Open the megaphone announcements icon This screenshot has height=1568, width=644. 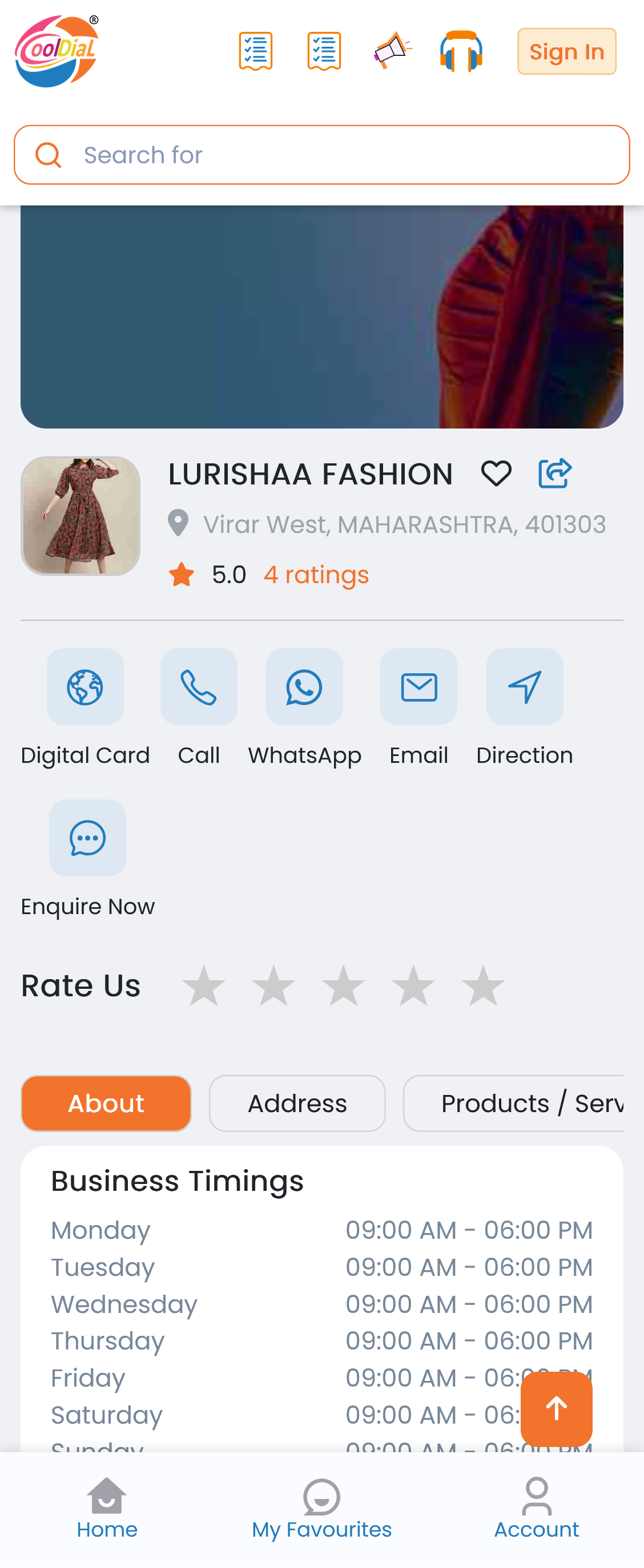(x=392, y=51)
